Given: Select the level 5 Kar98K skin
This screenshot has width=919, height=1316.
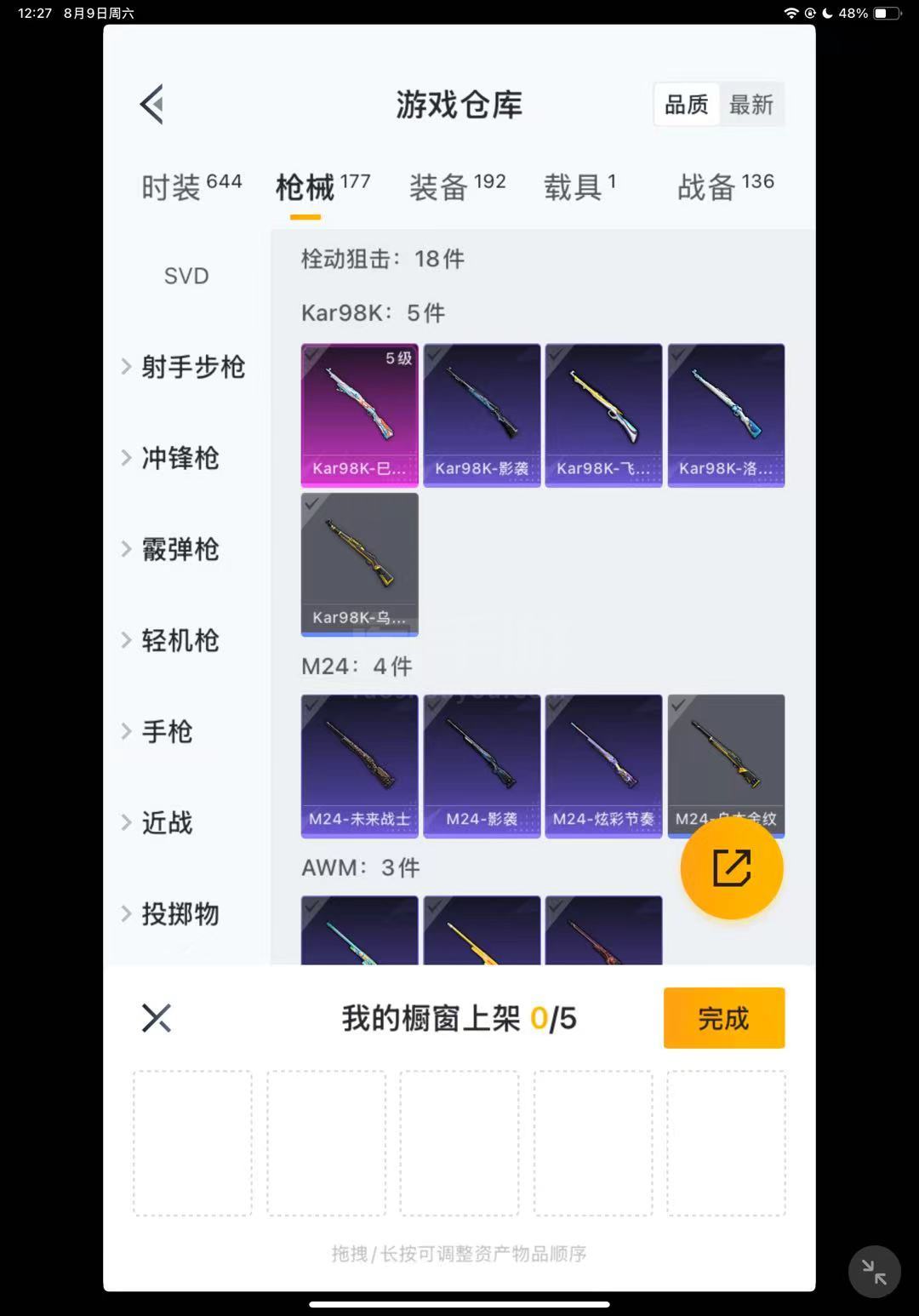Looking at the screenshot, I should [x=359, y=415].
